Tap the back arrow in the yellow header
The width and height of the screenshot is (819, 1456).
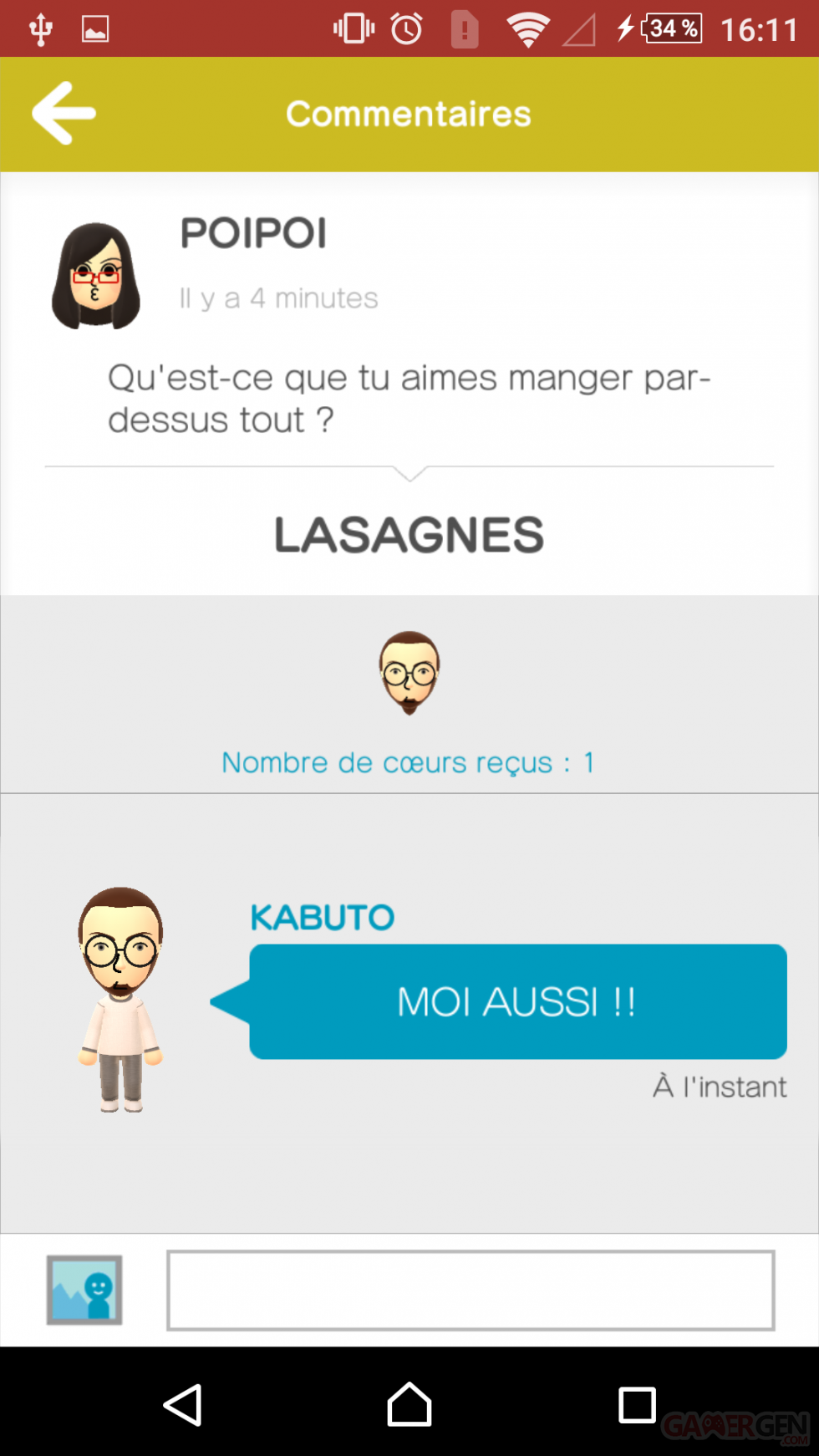coord(63,113)
